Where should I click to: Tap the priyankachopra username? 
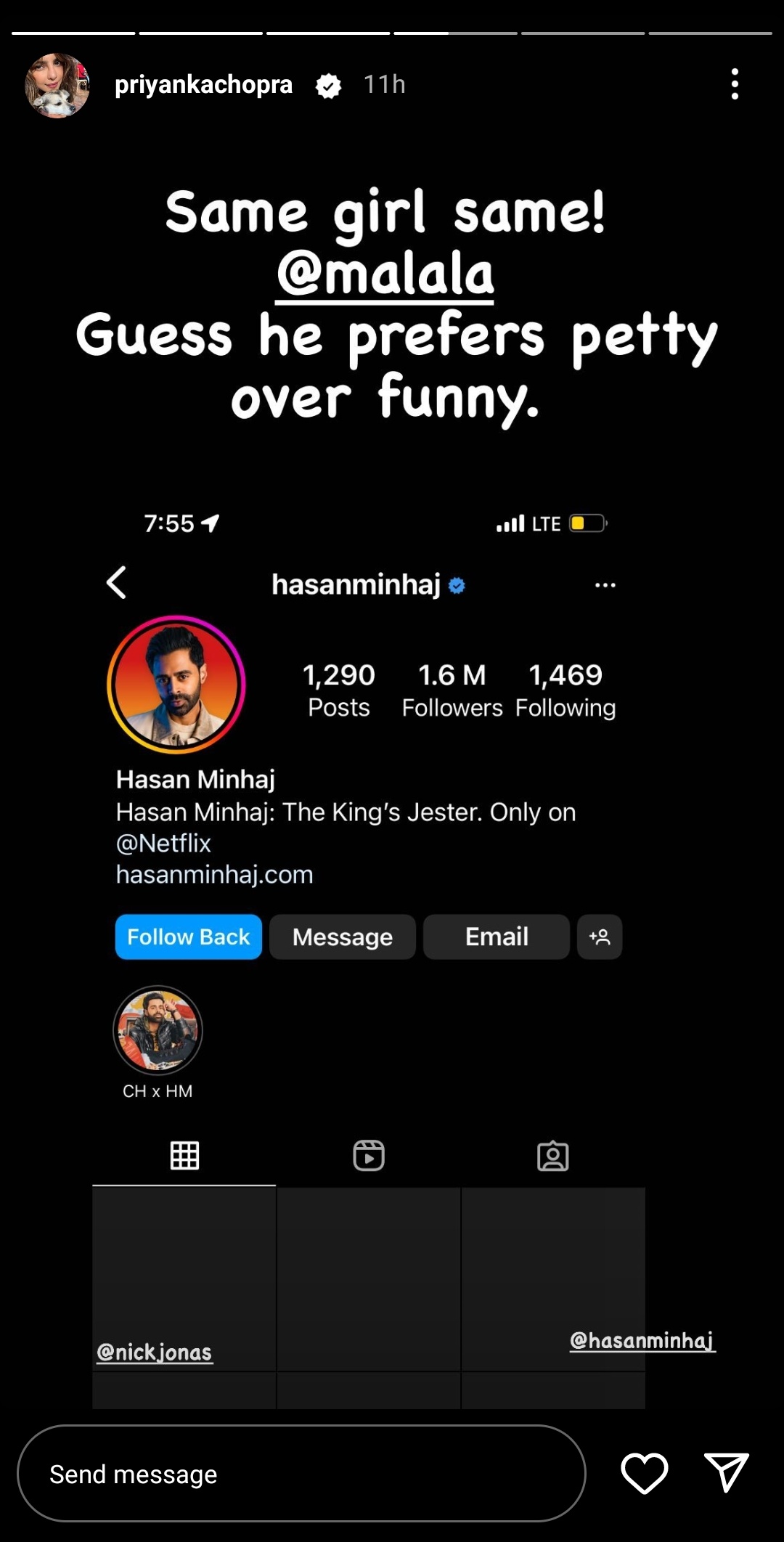pyautogui.click(x=203, y=85)
